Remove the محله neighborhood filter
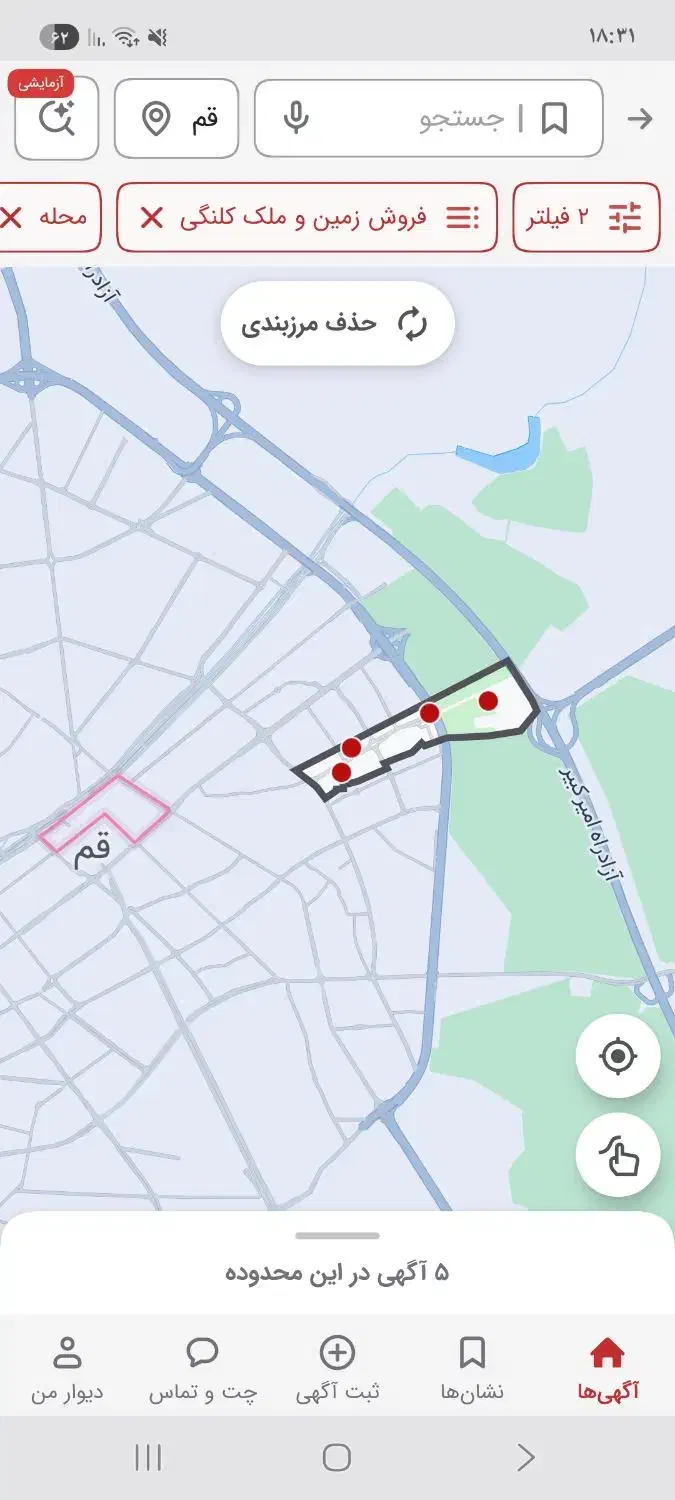Screen dimensions: 675x1500 click(12, 217)
